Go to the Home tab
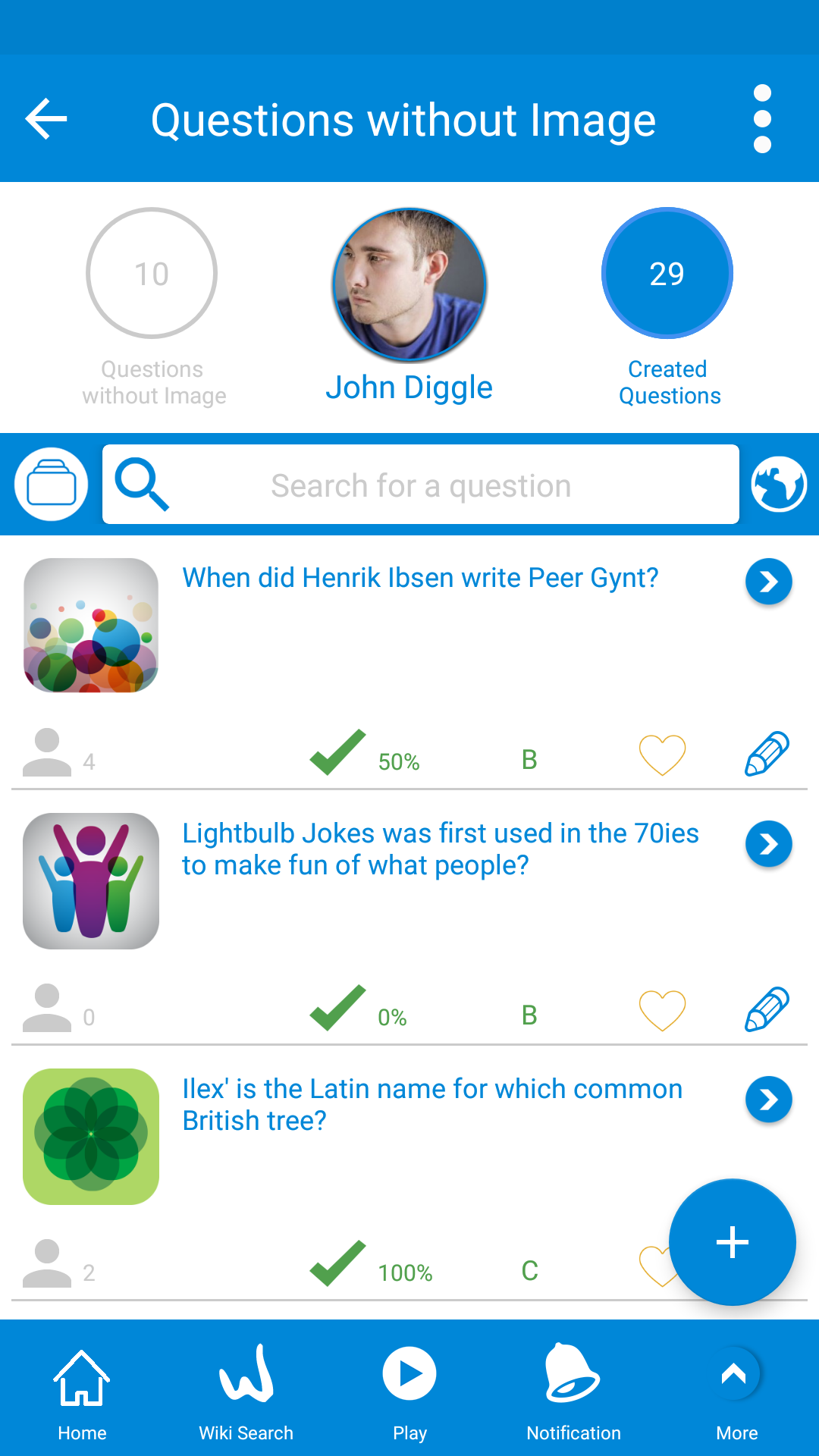 pos(82,1394)
